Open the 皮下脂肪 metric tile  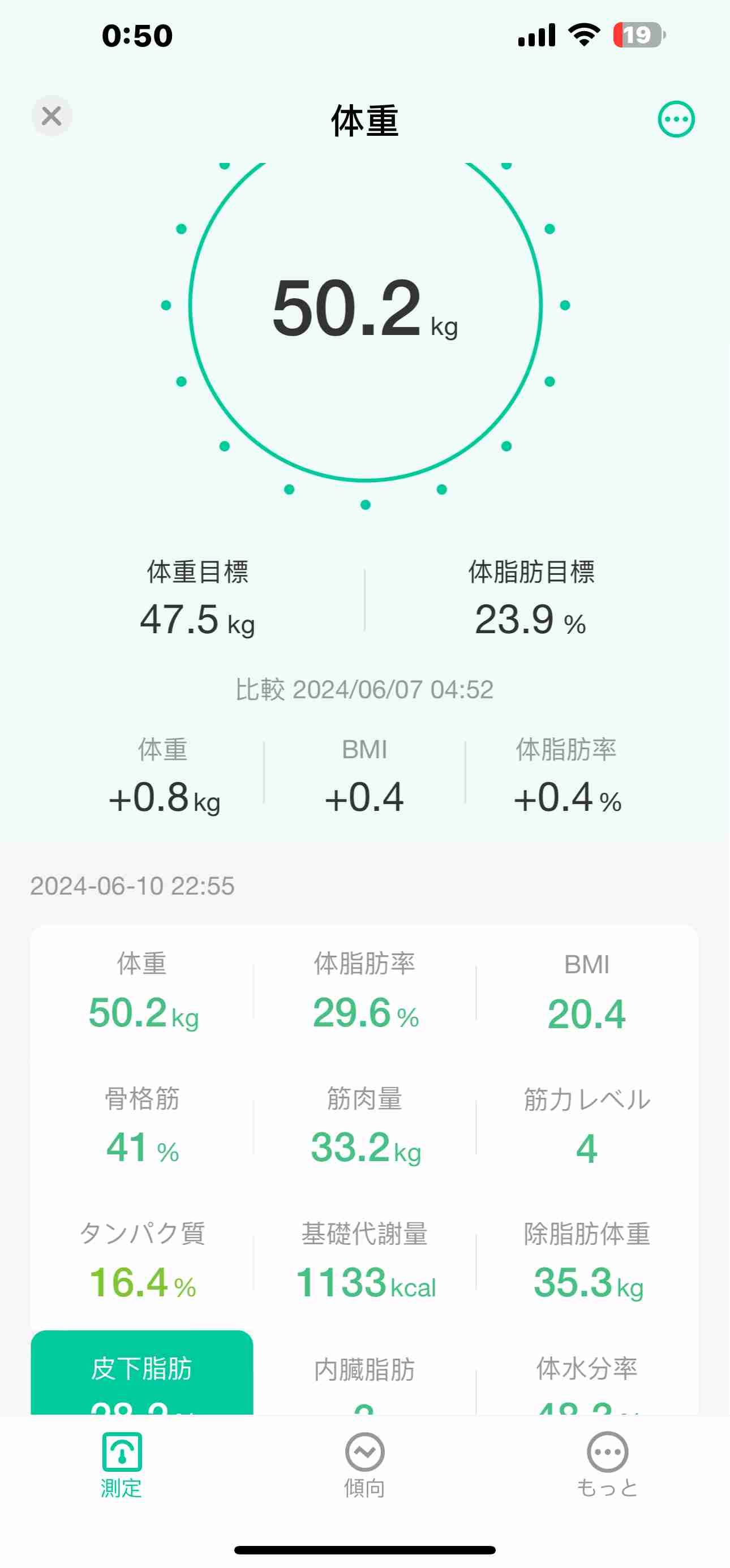pos(142,1372)
